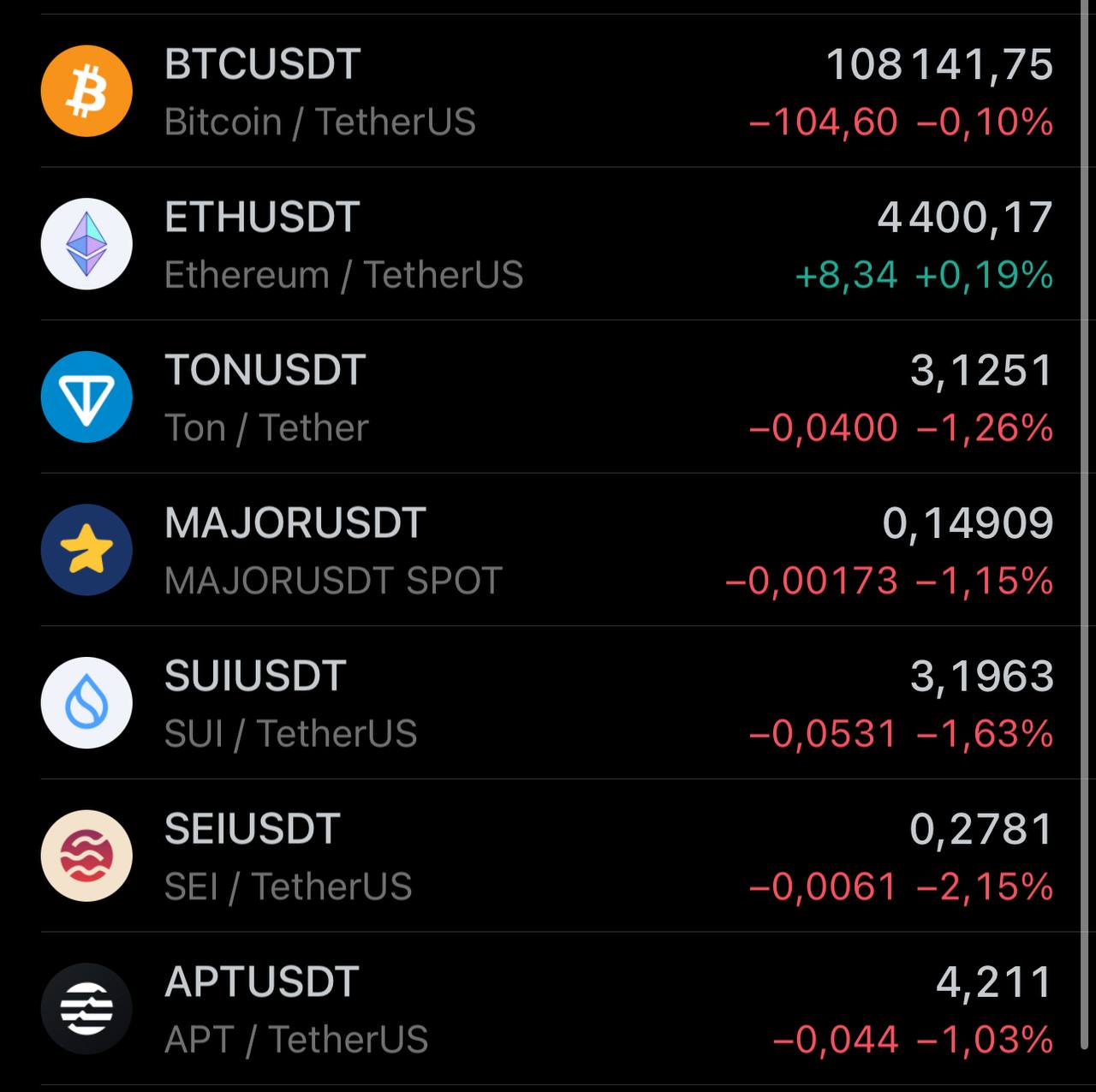Tap the SEIUSDT row
Screen dimensions: 1096x1092
548,856
